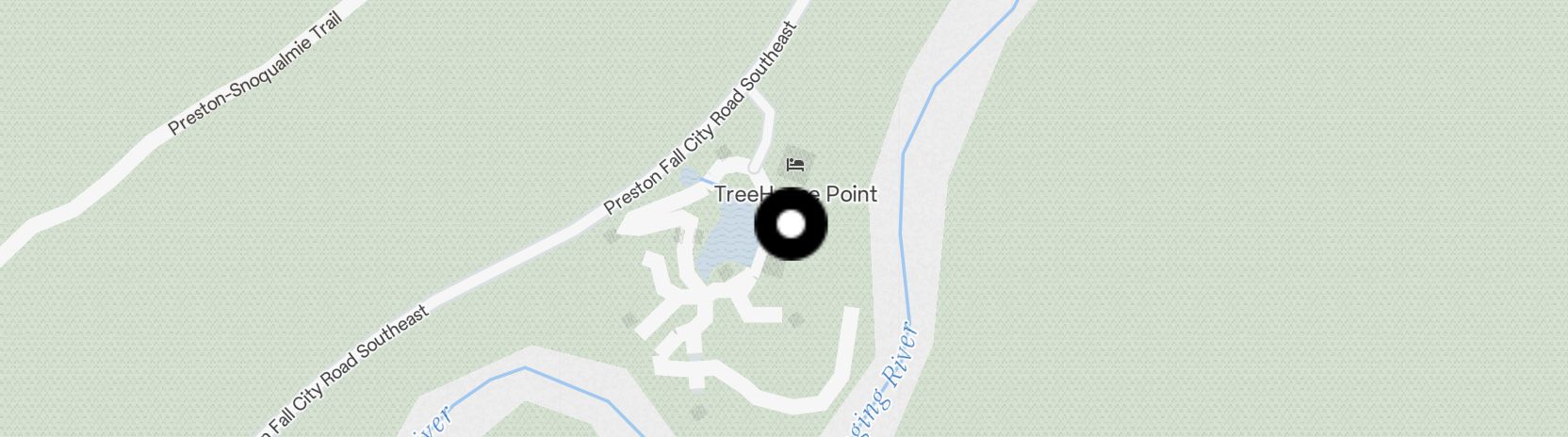This screenshot has width=1568, height=437.
Task: Open the TreeHouse Point lodging icon
Action: pyautogui.click(x=795, y=165)
